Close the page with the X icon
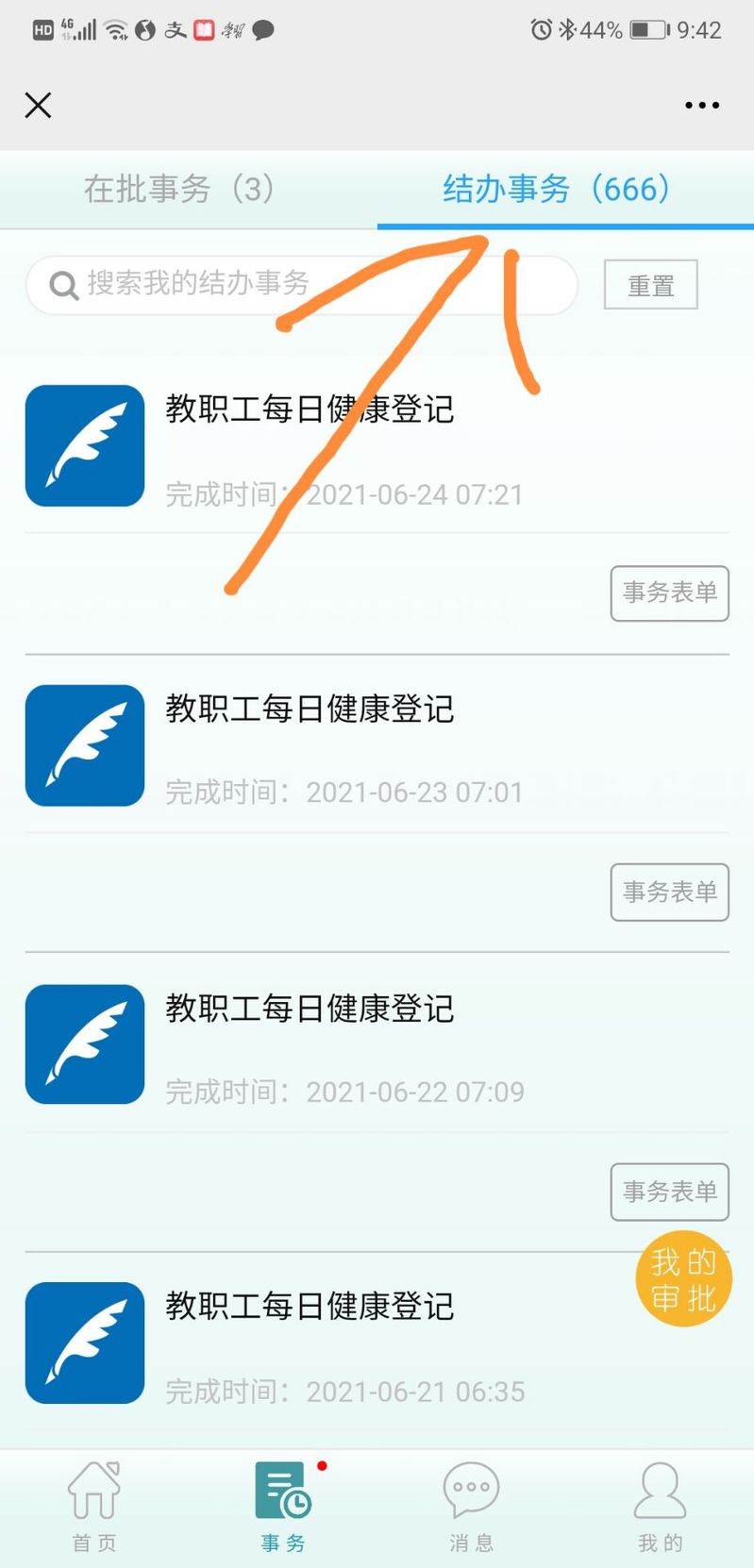Image resolution: width=754 pixels, height=1568 pixels. tap(38, 105)
